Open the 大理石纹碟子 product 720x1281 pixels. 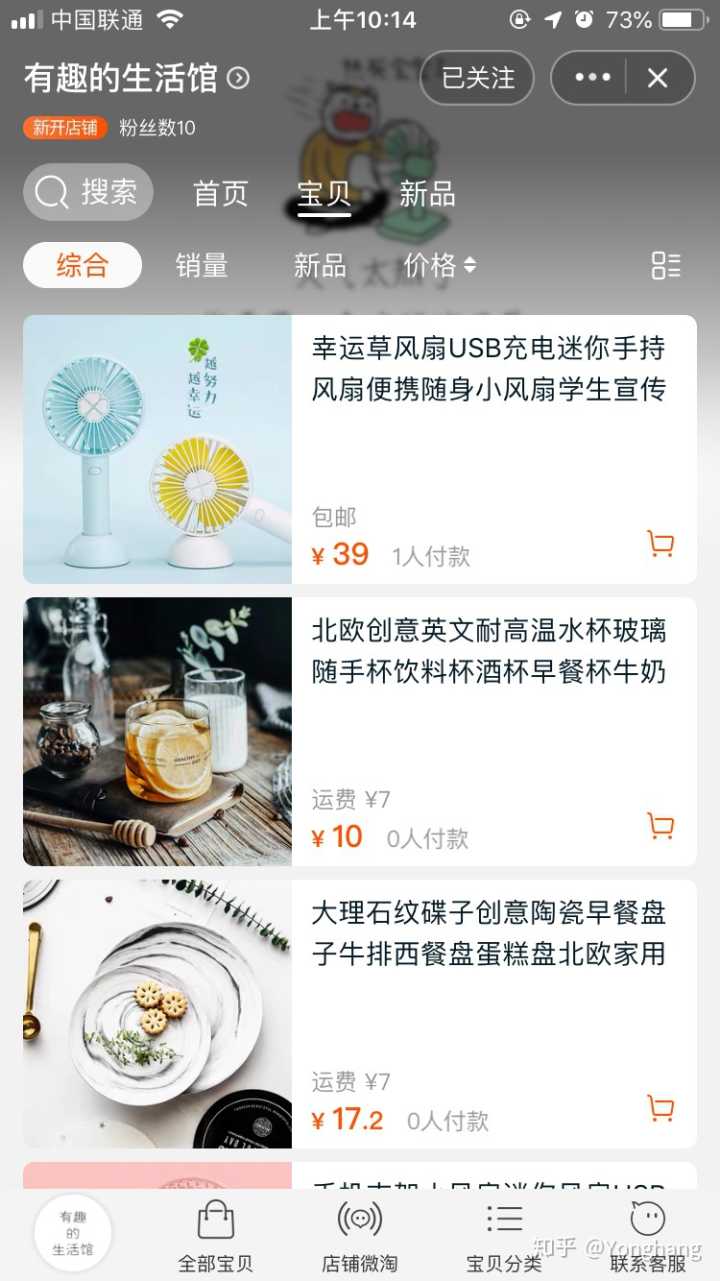[x=488, y=933]
